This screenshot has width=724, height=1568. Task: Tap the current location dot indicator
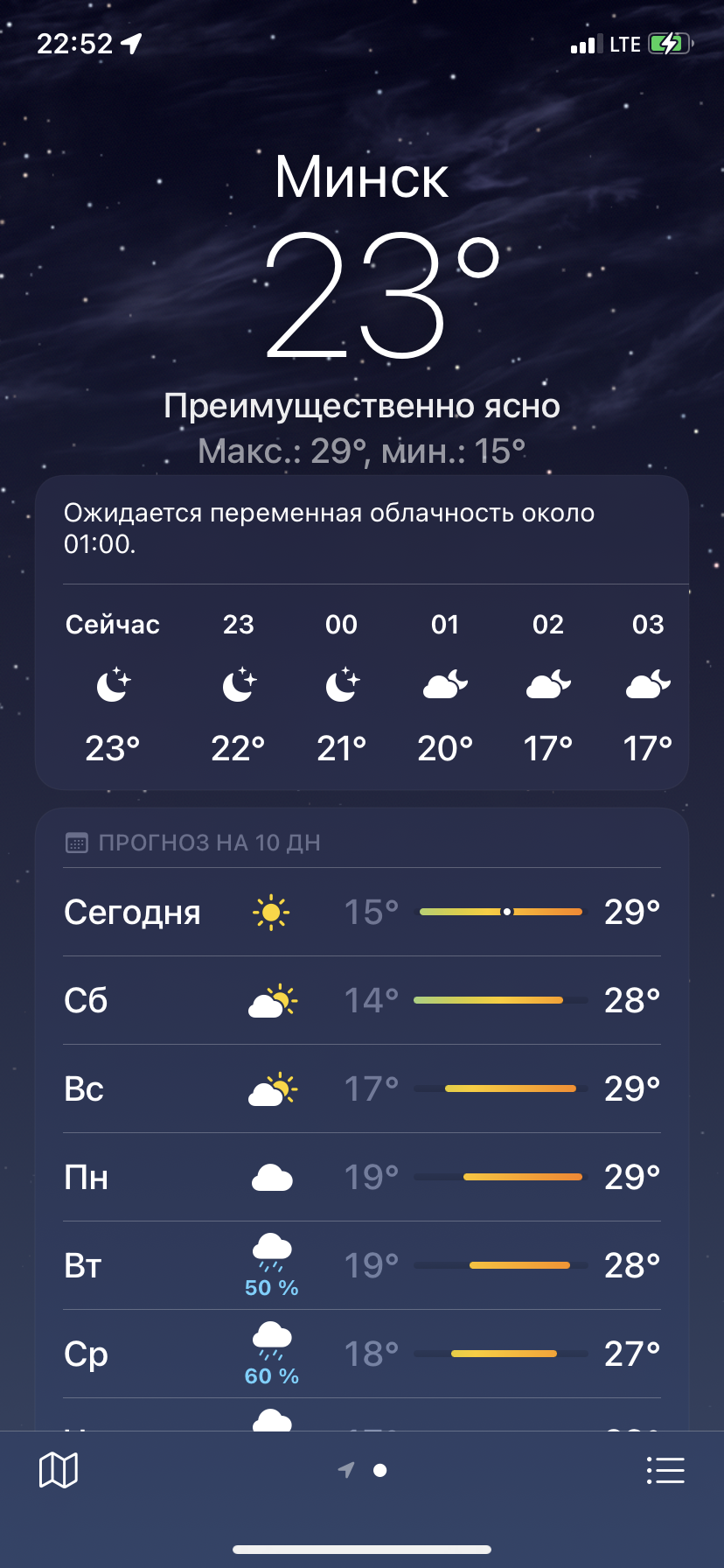tap(379, 1470)
